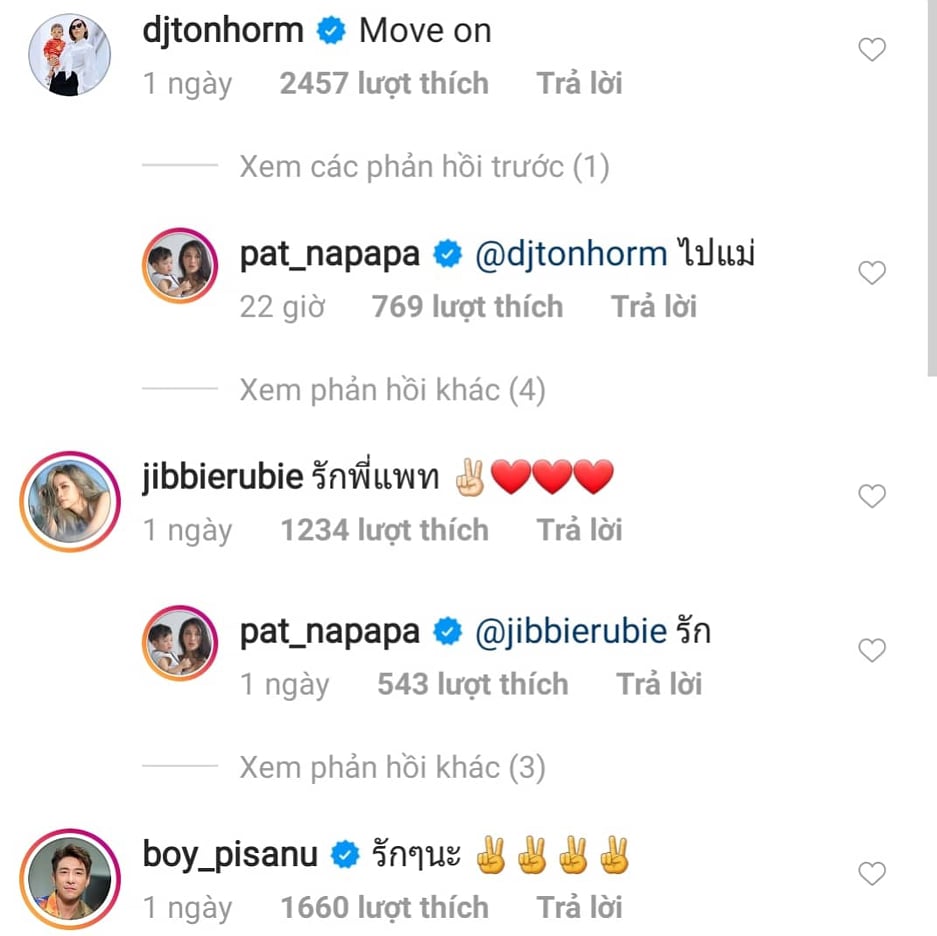937x936 pixels.
Task: Open the boy_pisanu username
Action: tap(231, 855)
